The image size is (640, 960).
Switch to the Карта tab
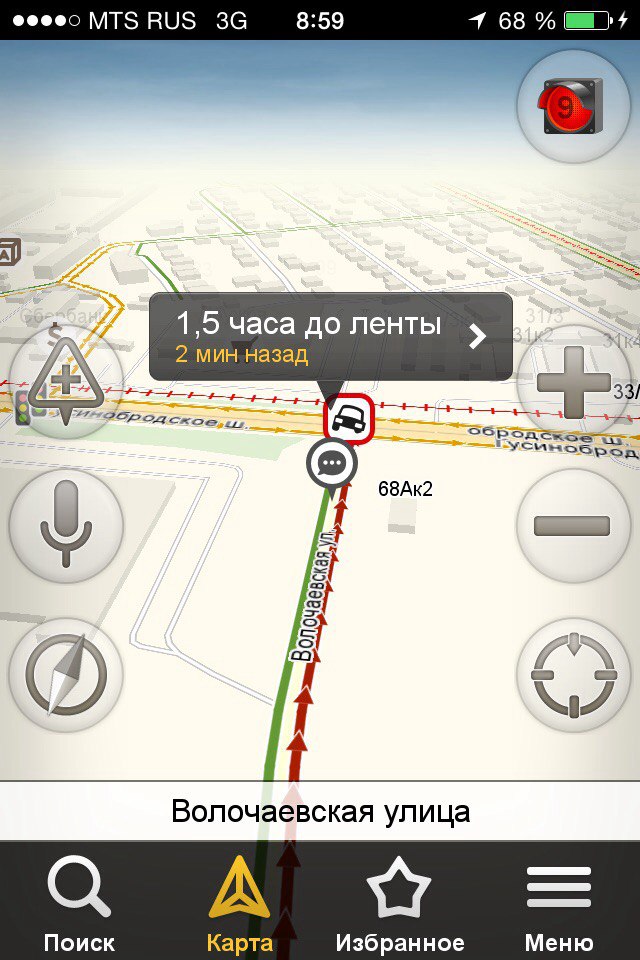pyautogui.click(x=239, y=903)
